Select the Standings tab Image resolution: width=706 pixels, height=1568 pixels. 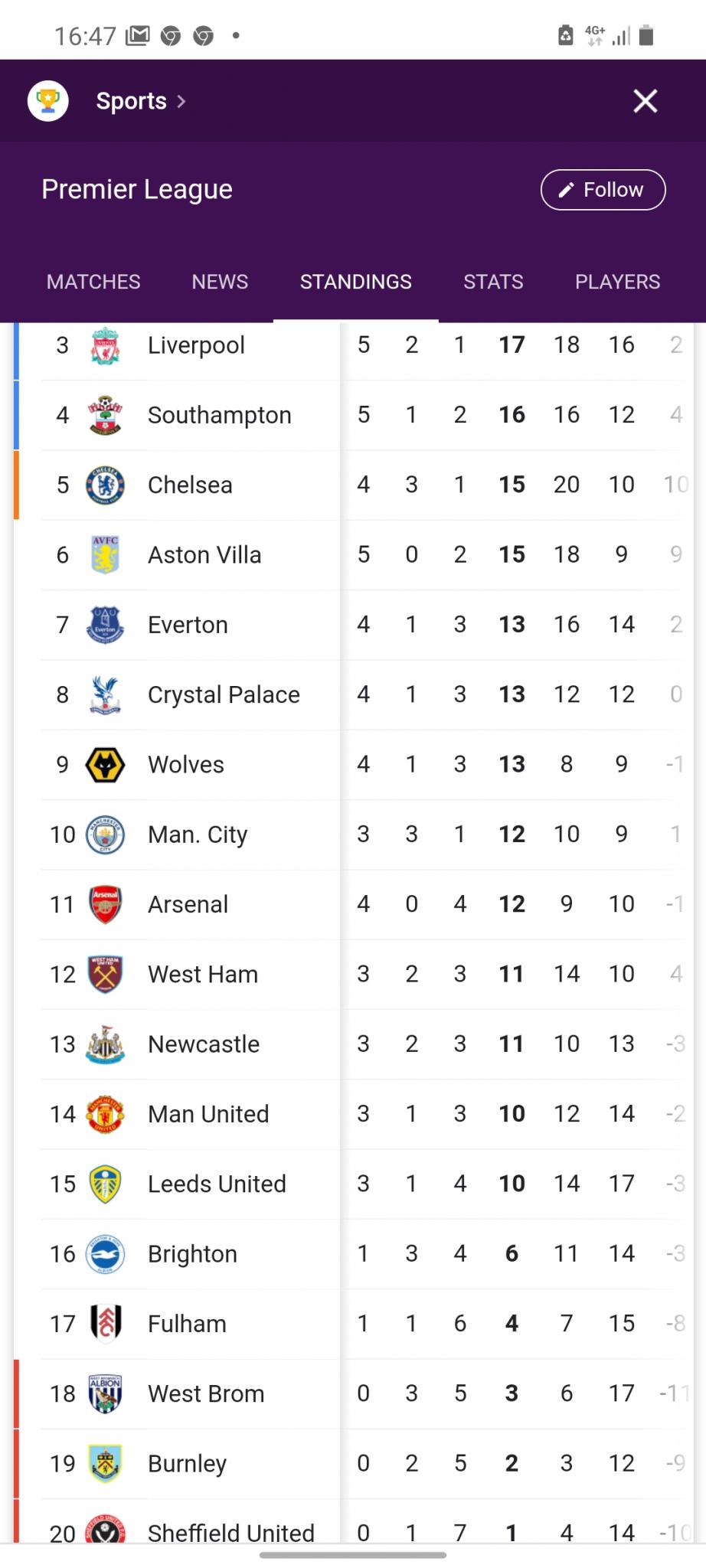tap(356, 282)
